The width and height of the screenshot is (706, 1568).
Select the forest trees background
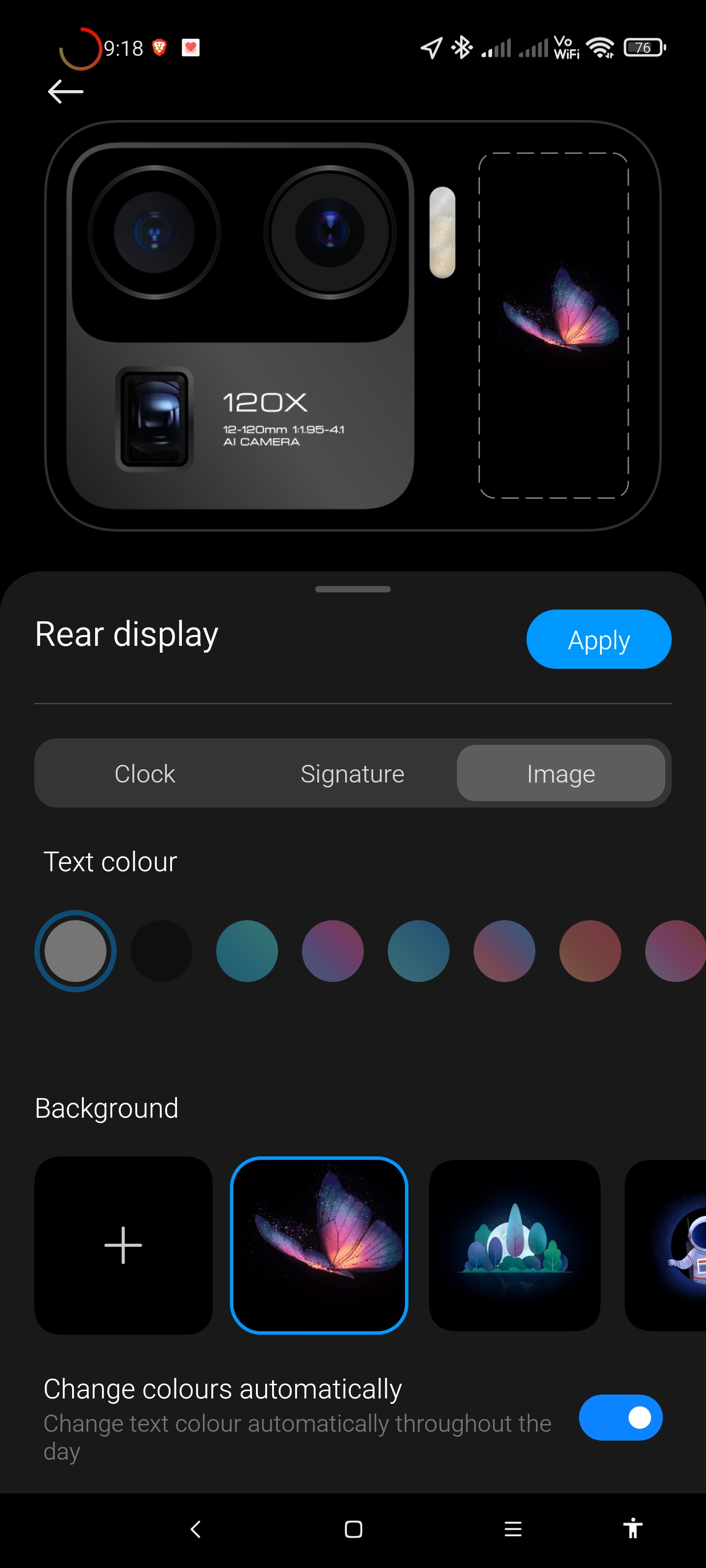point(514,1246)
